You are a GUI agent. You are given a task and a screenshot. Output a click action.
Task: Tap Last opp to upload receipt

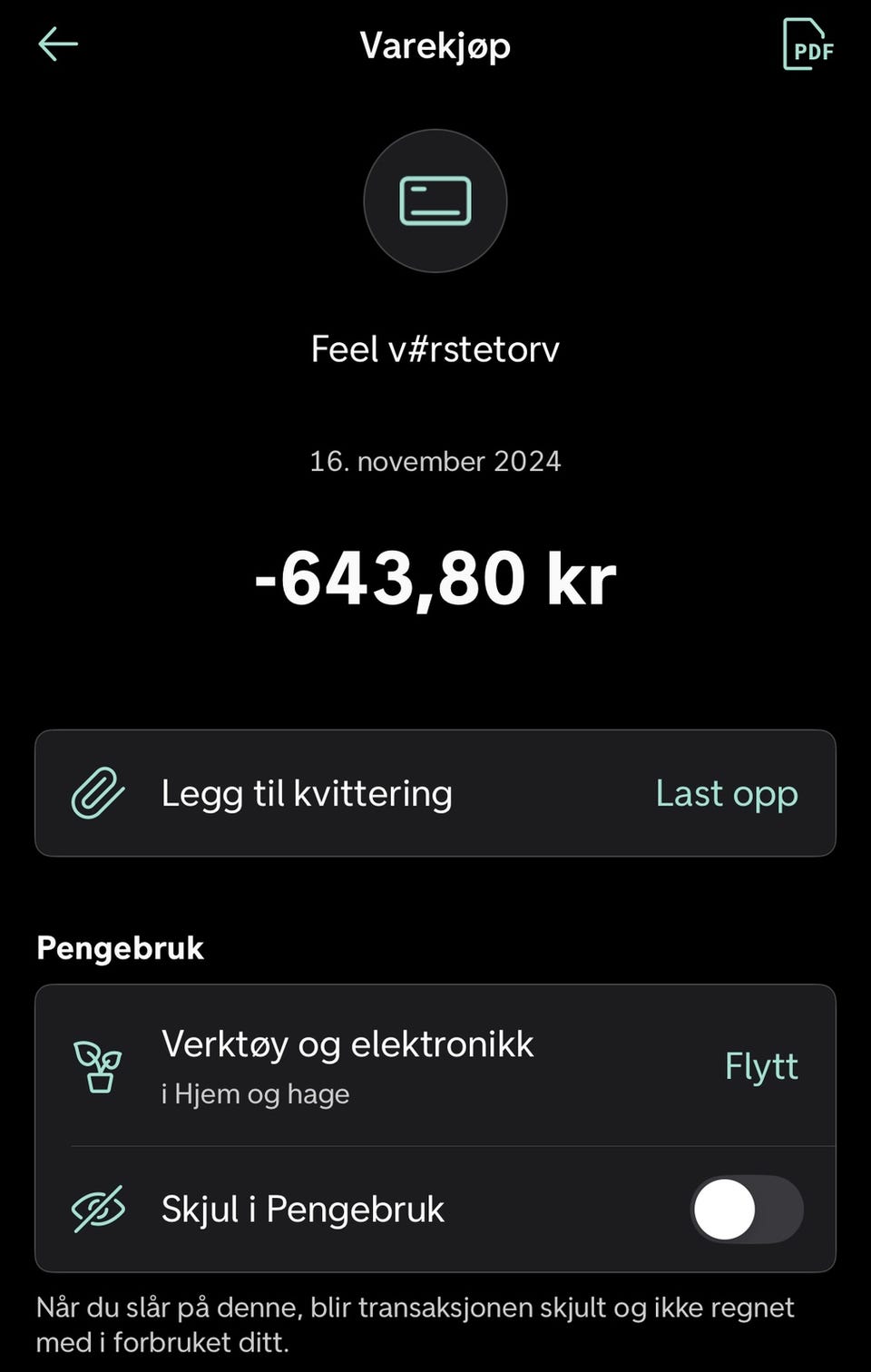(x=726, y=794)
